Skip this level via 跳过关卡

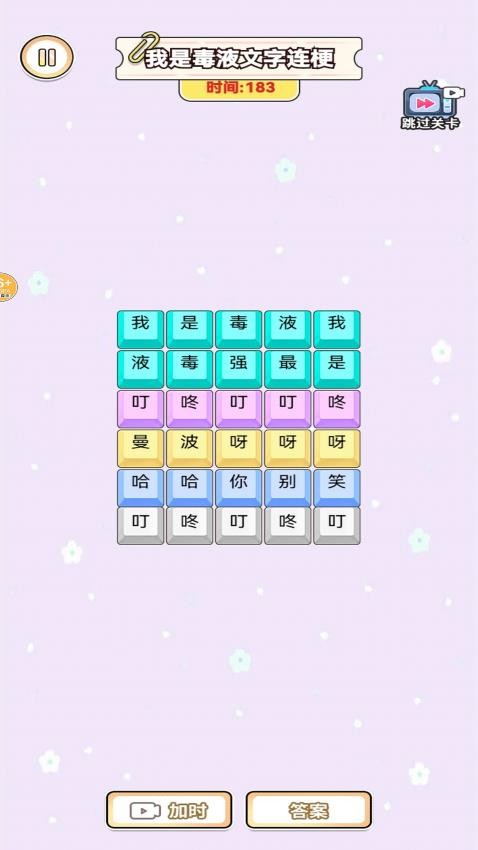[x=432, y=105]
